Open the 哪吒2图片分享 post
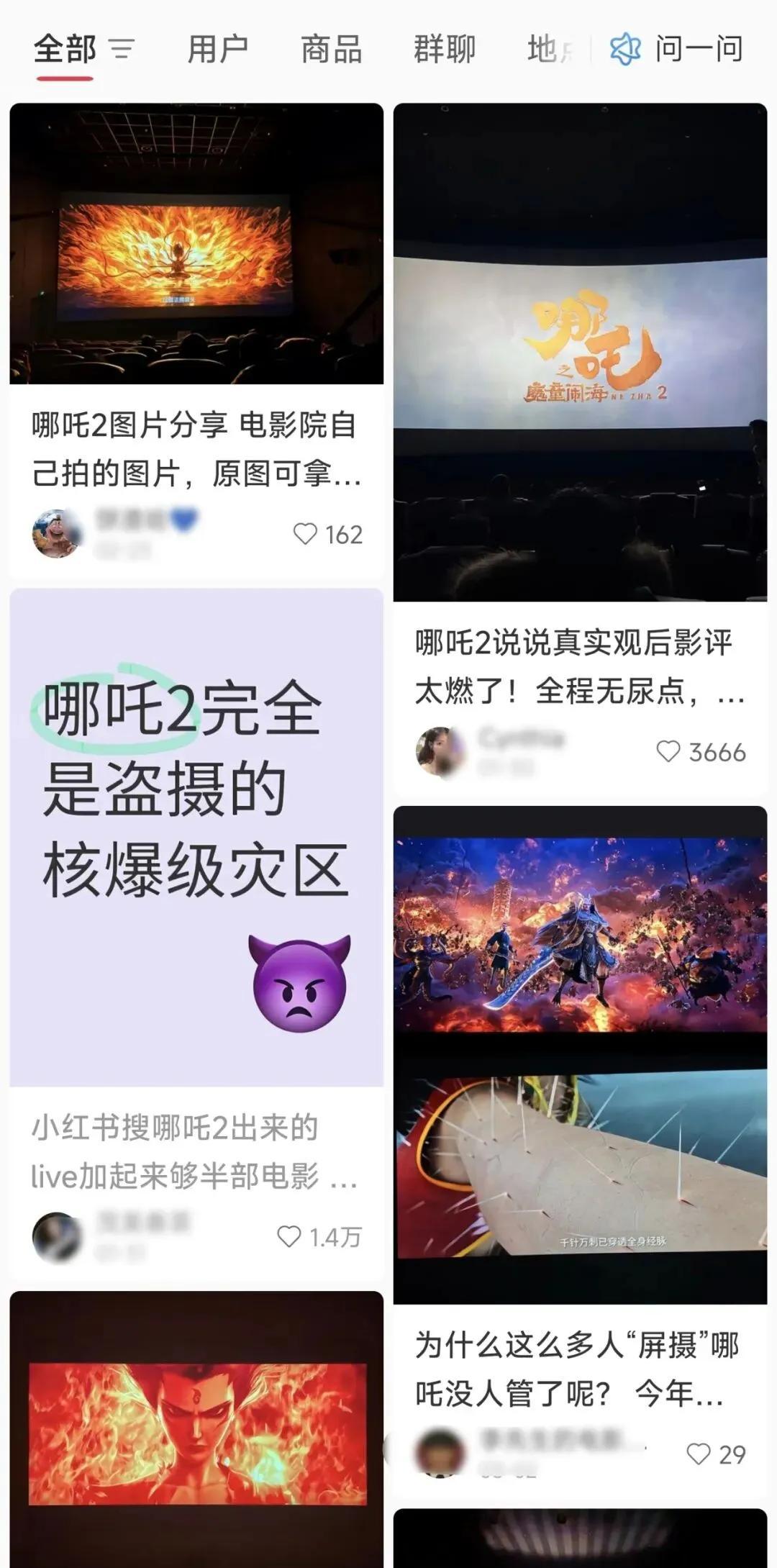 (x=196, y=245)
